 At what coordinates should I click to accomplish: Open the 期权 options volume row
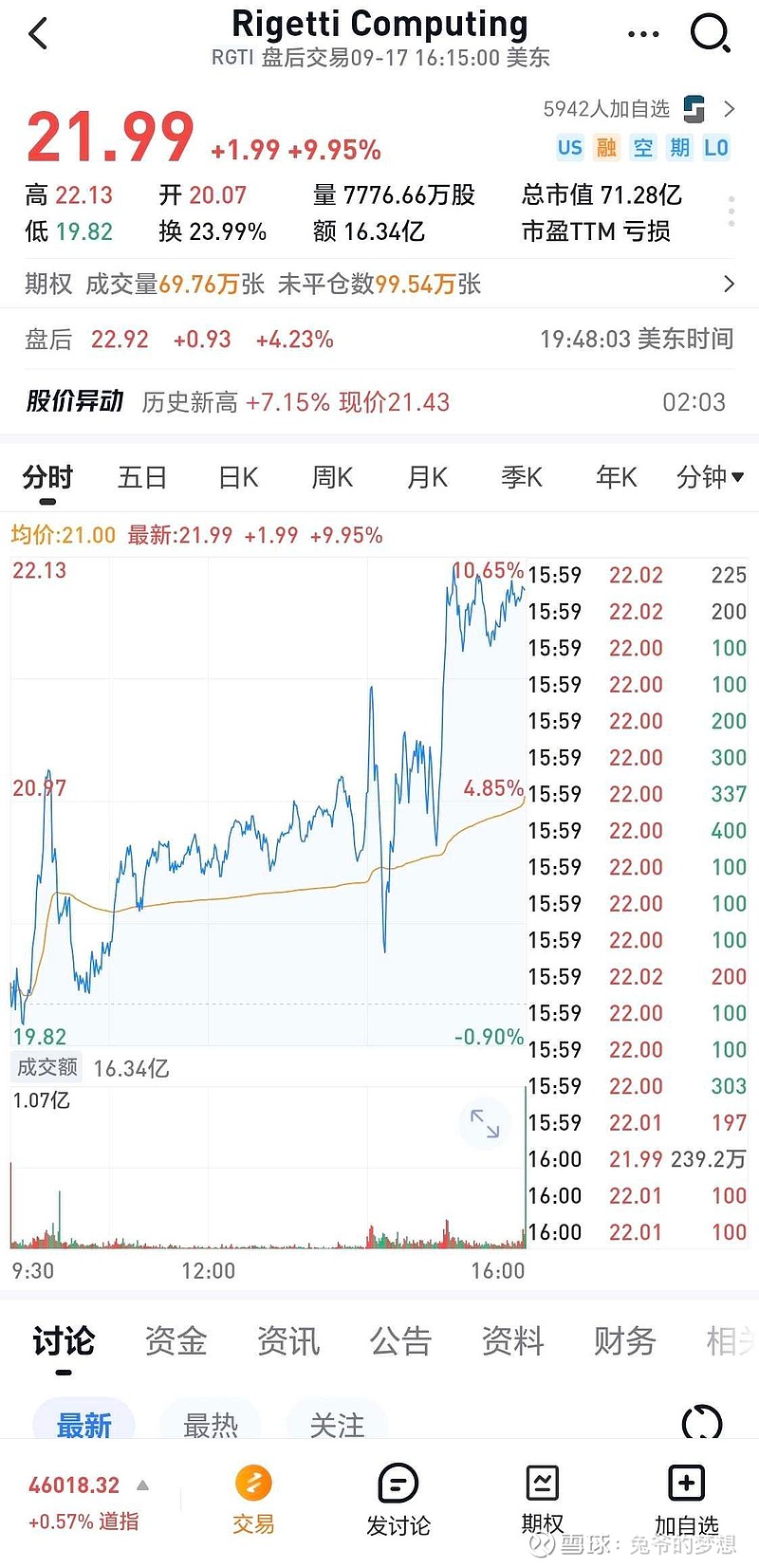click(379, 284)
